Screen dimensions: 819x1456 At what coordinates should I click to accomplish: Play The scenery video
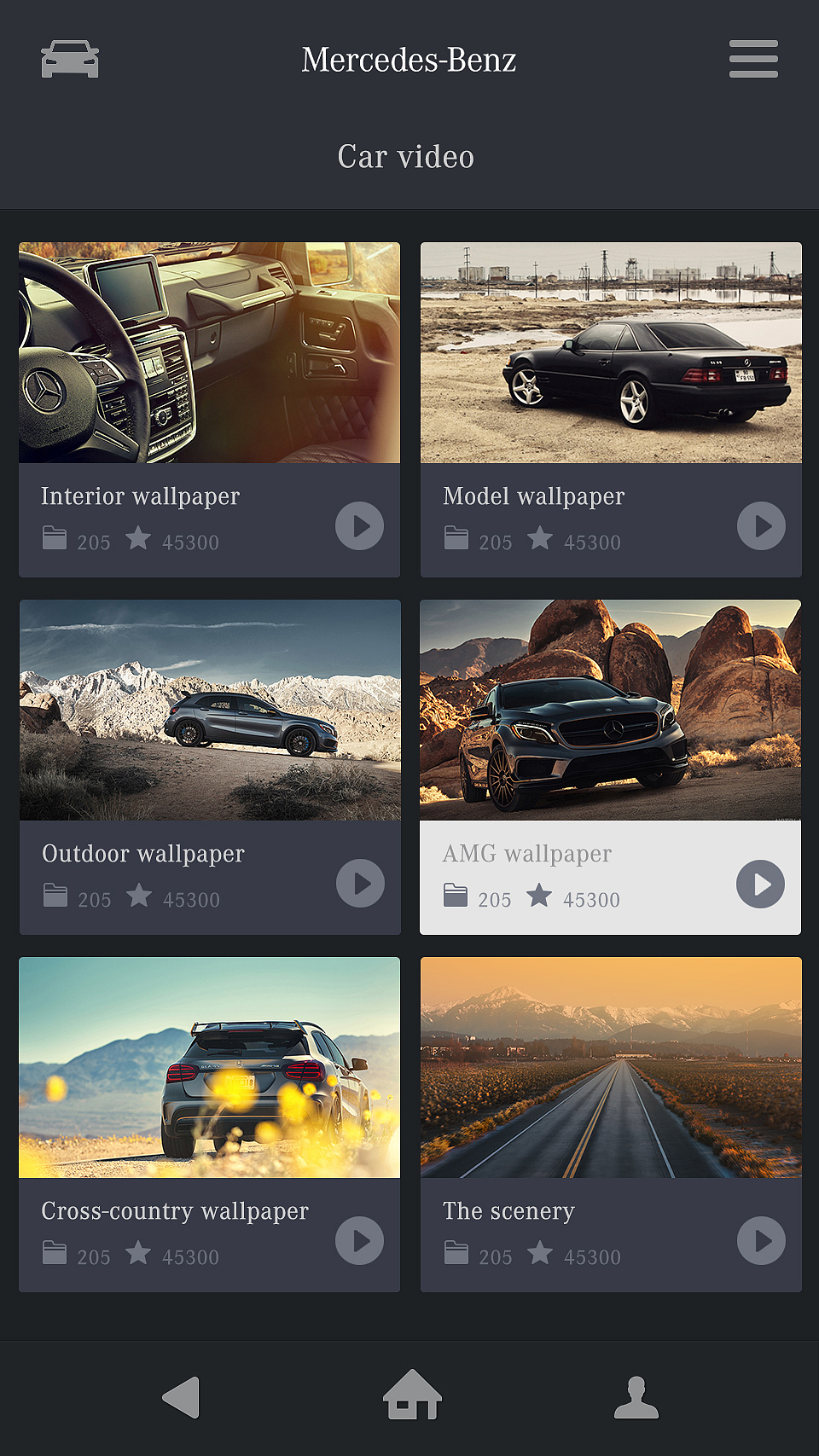[x=761, y=1241]
